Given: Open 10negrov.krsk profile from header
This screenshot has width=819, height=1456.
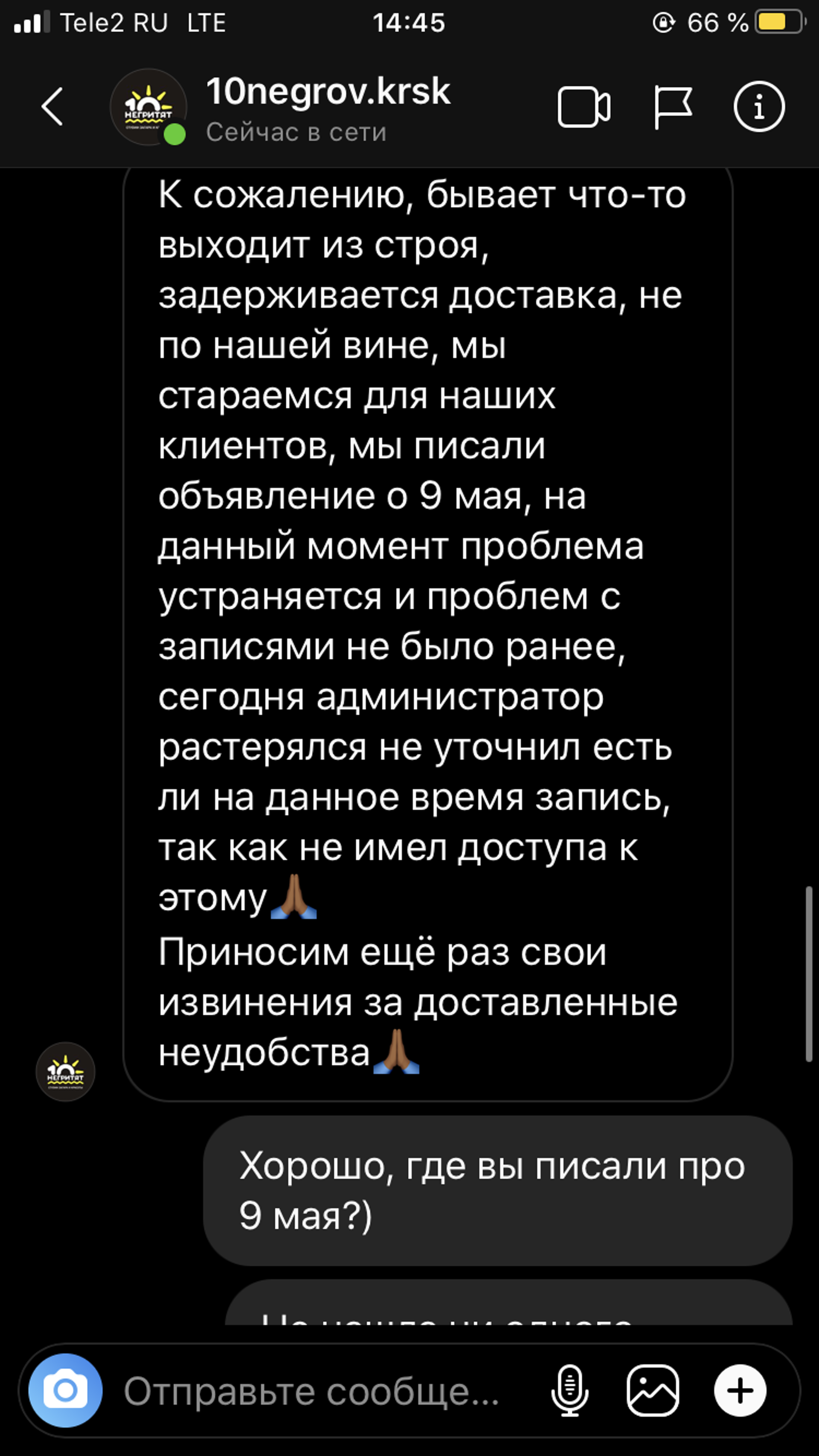Looking at the screenshot, I should (x=328, y=92).
